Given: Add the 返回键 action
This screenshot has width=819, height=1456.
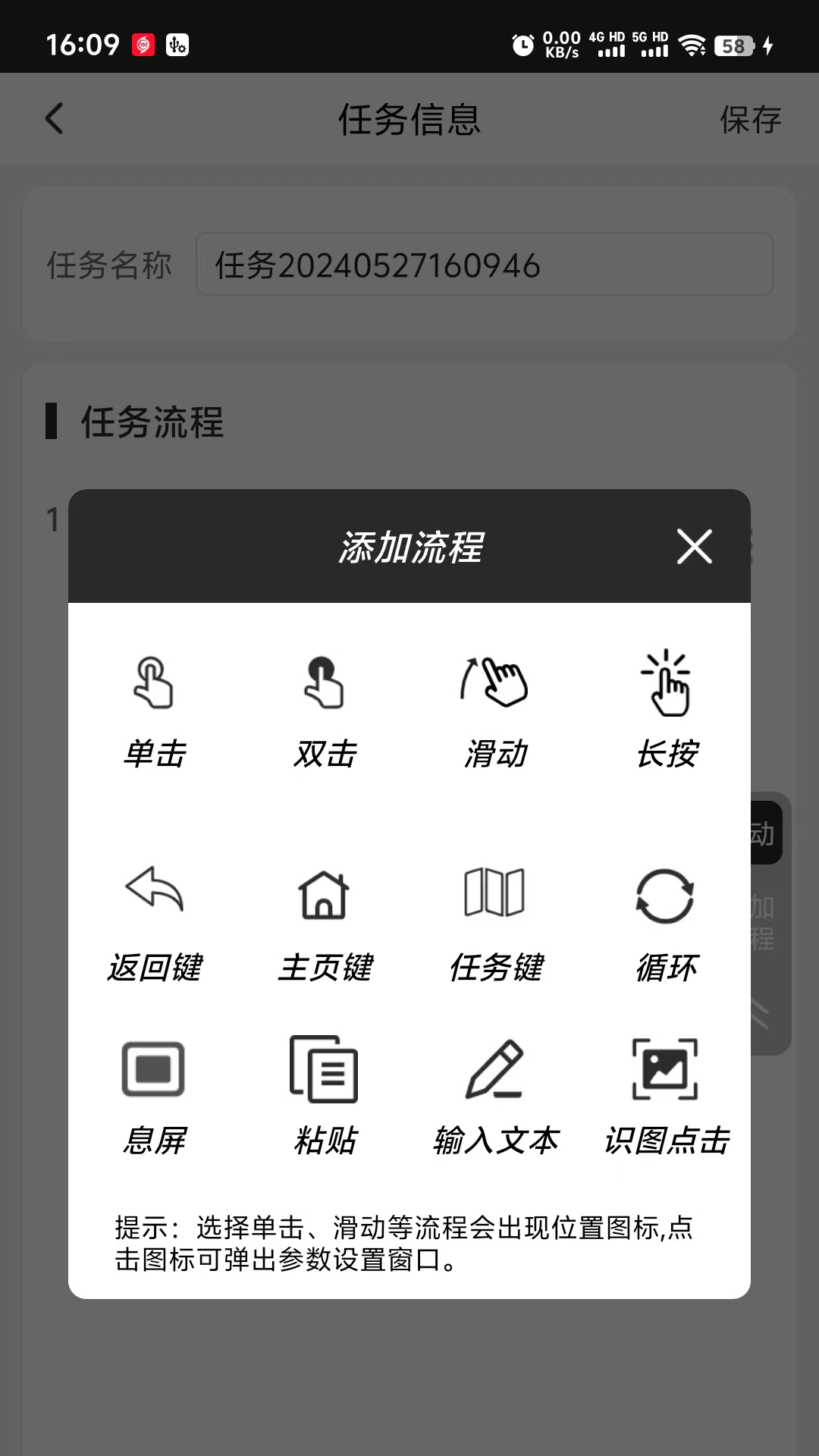Looking at the screenshot, I should tap(154, 924).
